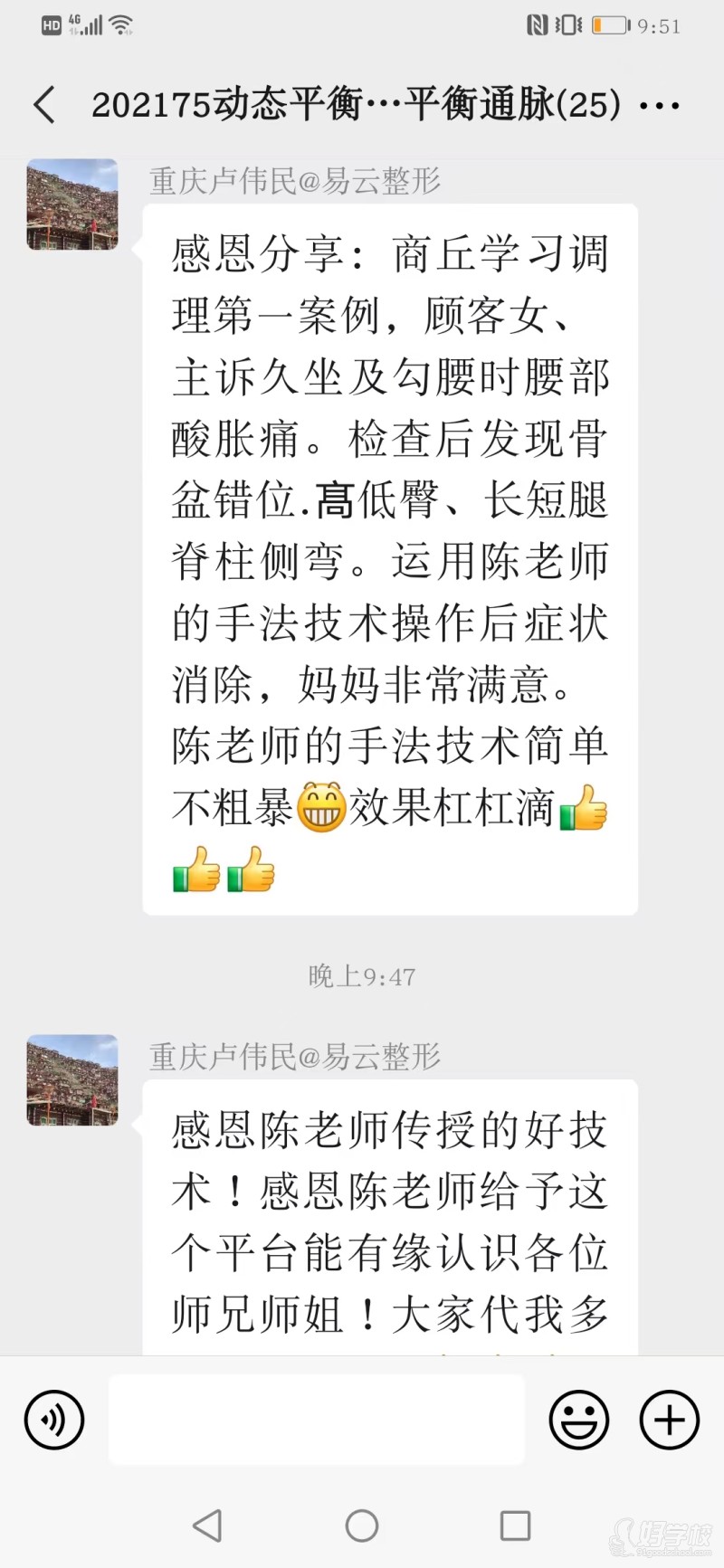Open sender's avatar beside the 感恩陈老师 message
Image resolution: width=724 pixels, height=1568 pixels.
pos(72,1080)
